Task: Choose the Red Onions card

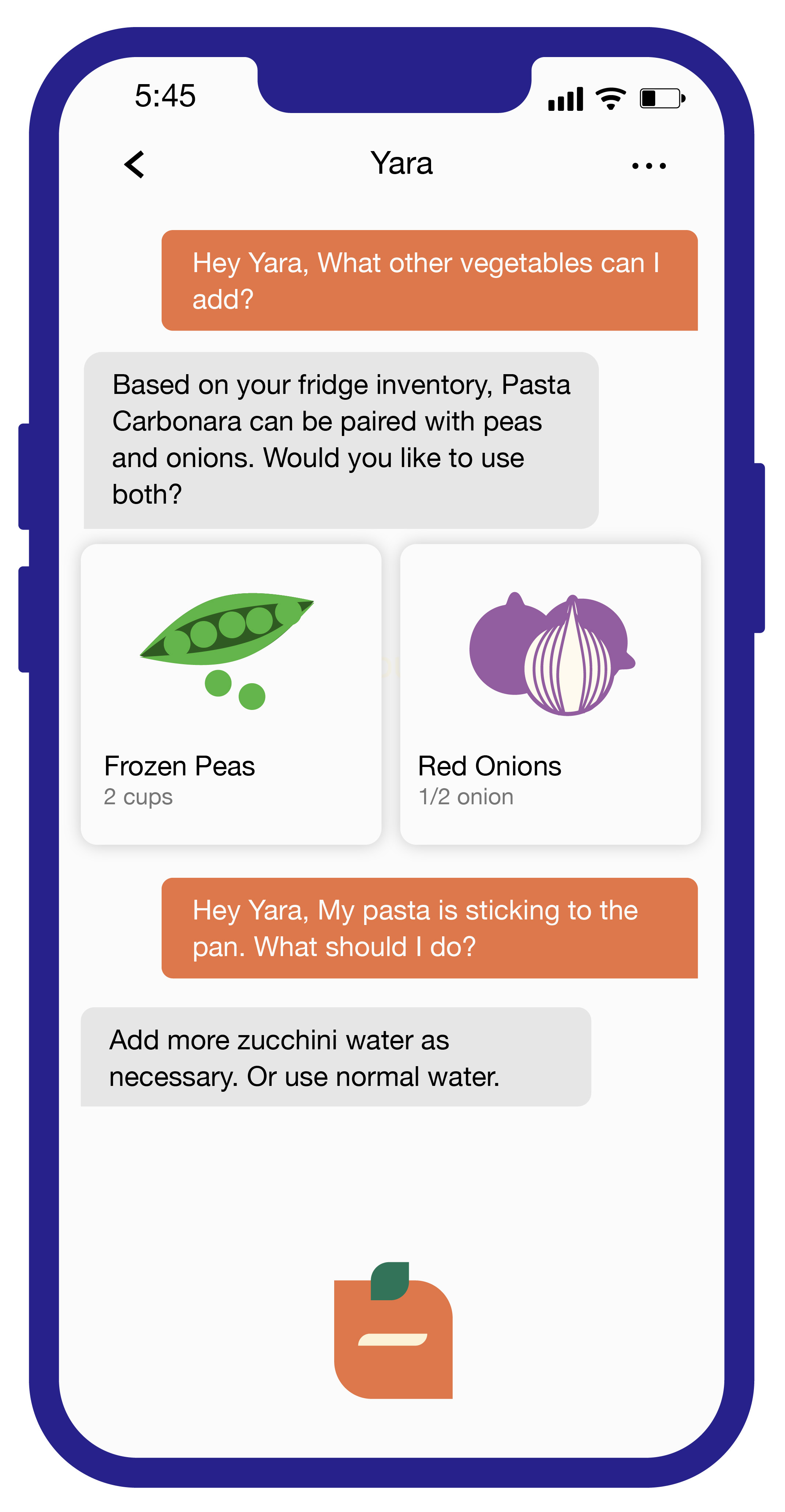Action: (x=550, y=694)
